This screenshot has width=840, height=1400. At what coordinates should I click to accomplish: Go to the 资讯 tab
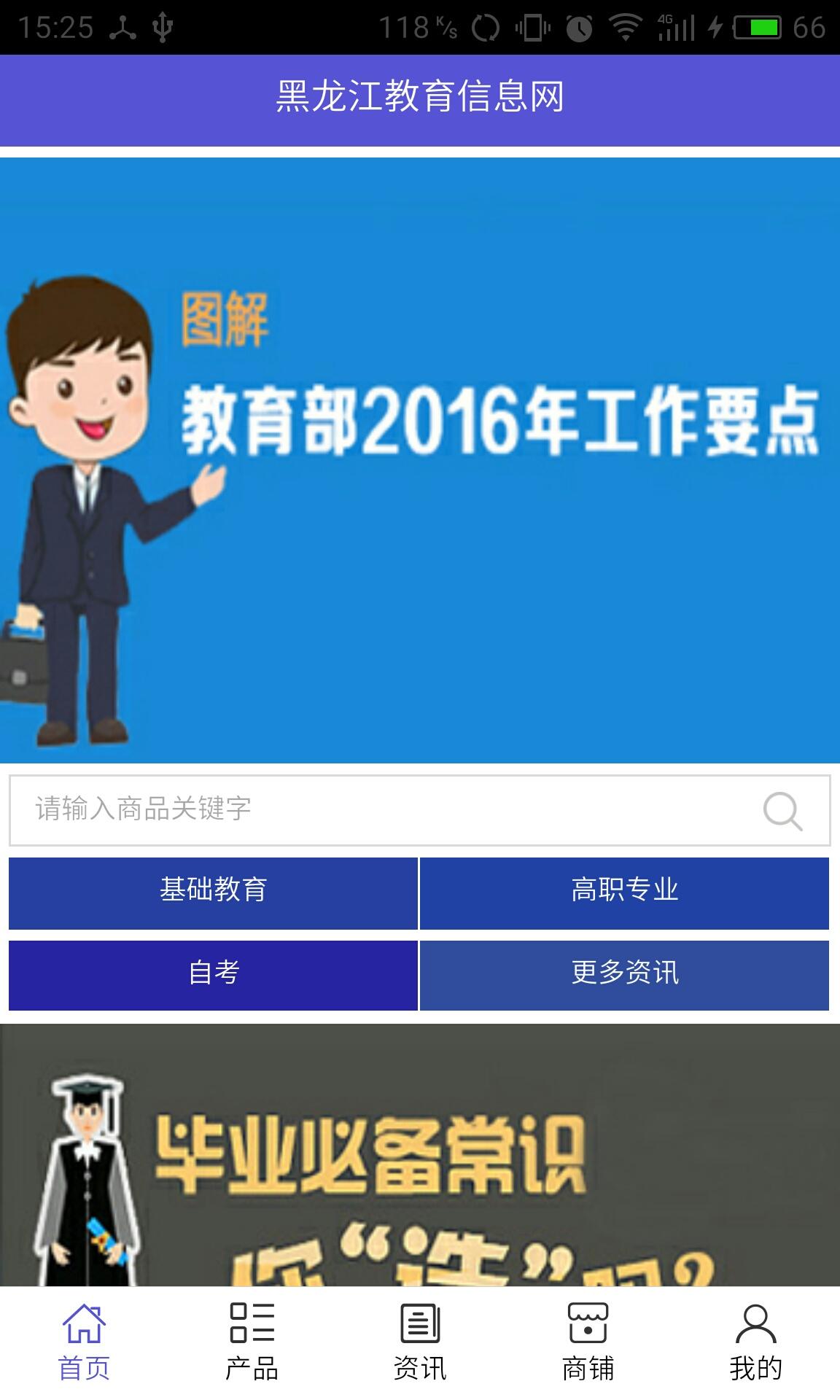(x=420, y=1343)
